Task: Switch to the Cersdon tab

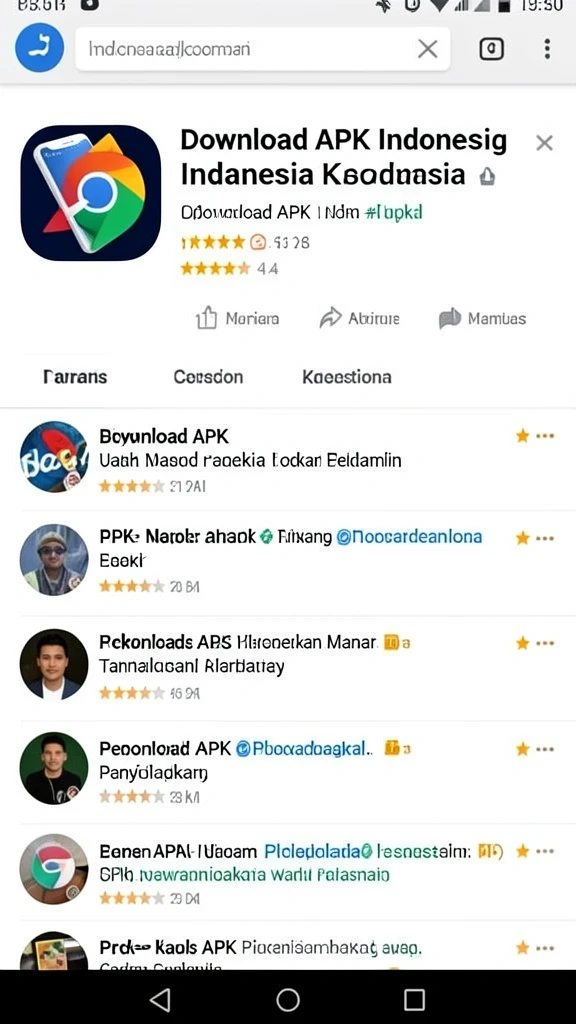Action: coord(208,377)
